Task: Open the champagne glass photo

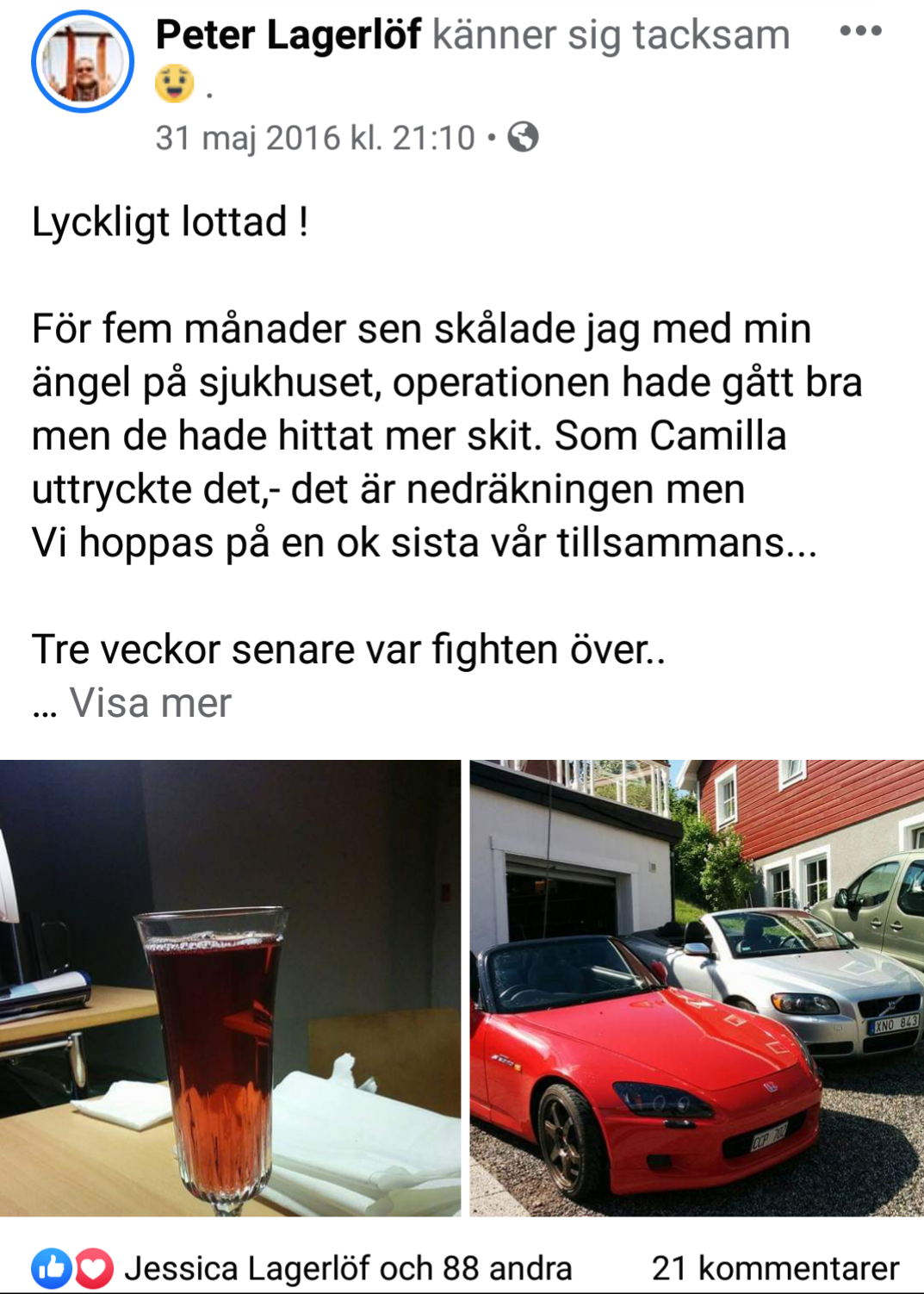Action: [230, 987]
